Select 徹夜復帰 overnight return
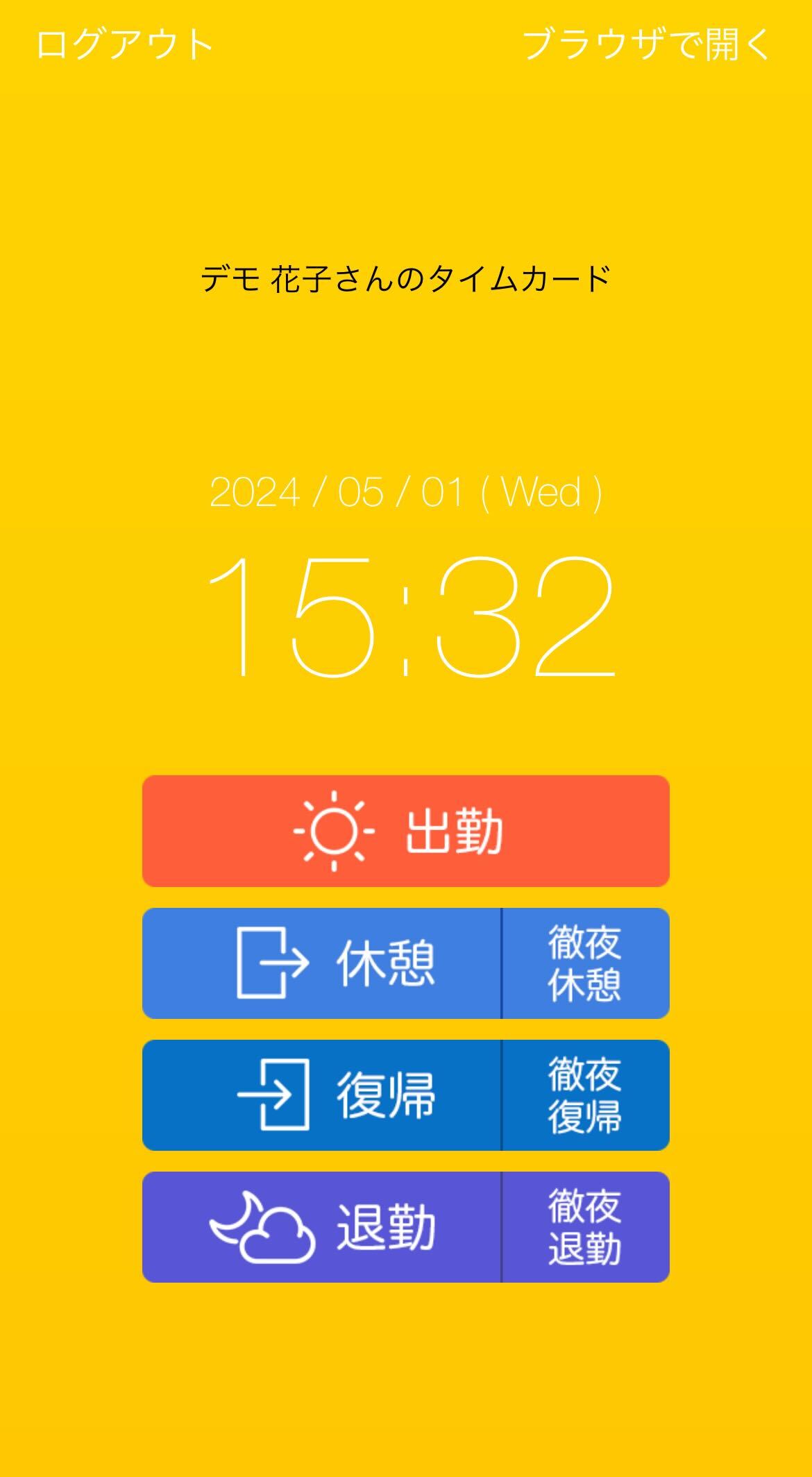Viewport: 812px width, 1477px height. [x=585, y=1095]
